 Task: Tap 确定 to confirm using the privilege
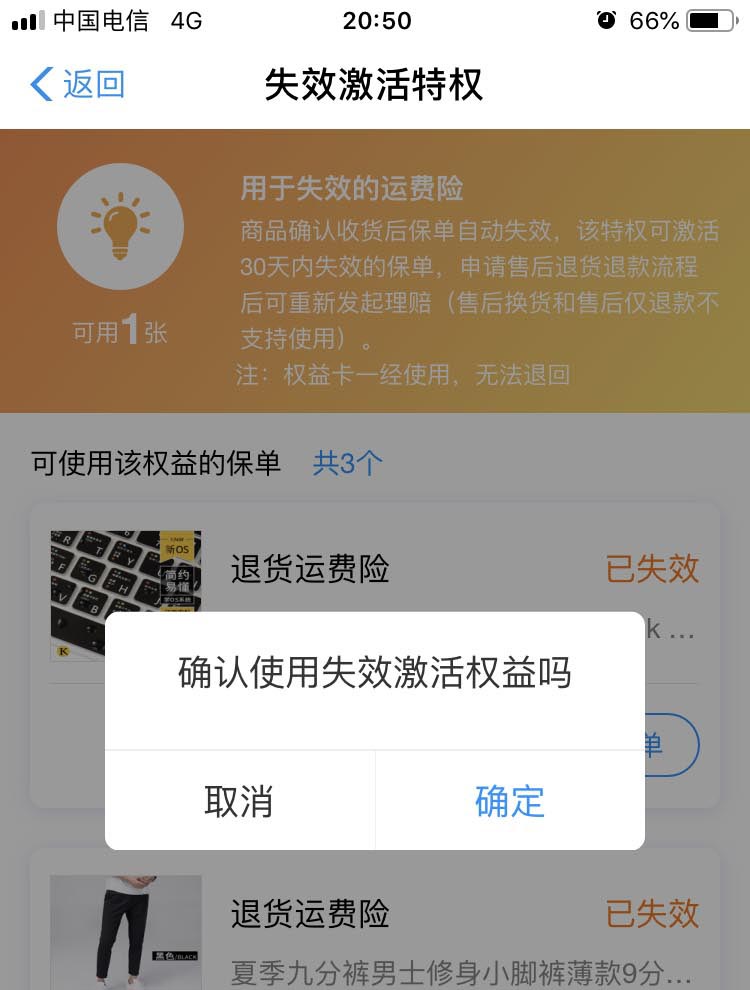coord(510,801)
